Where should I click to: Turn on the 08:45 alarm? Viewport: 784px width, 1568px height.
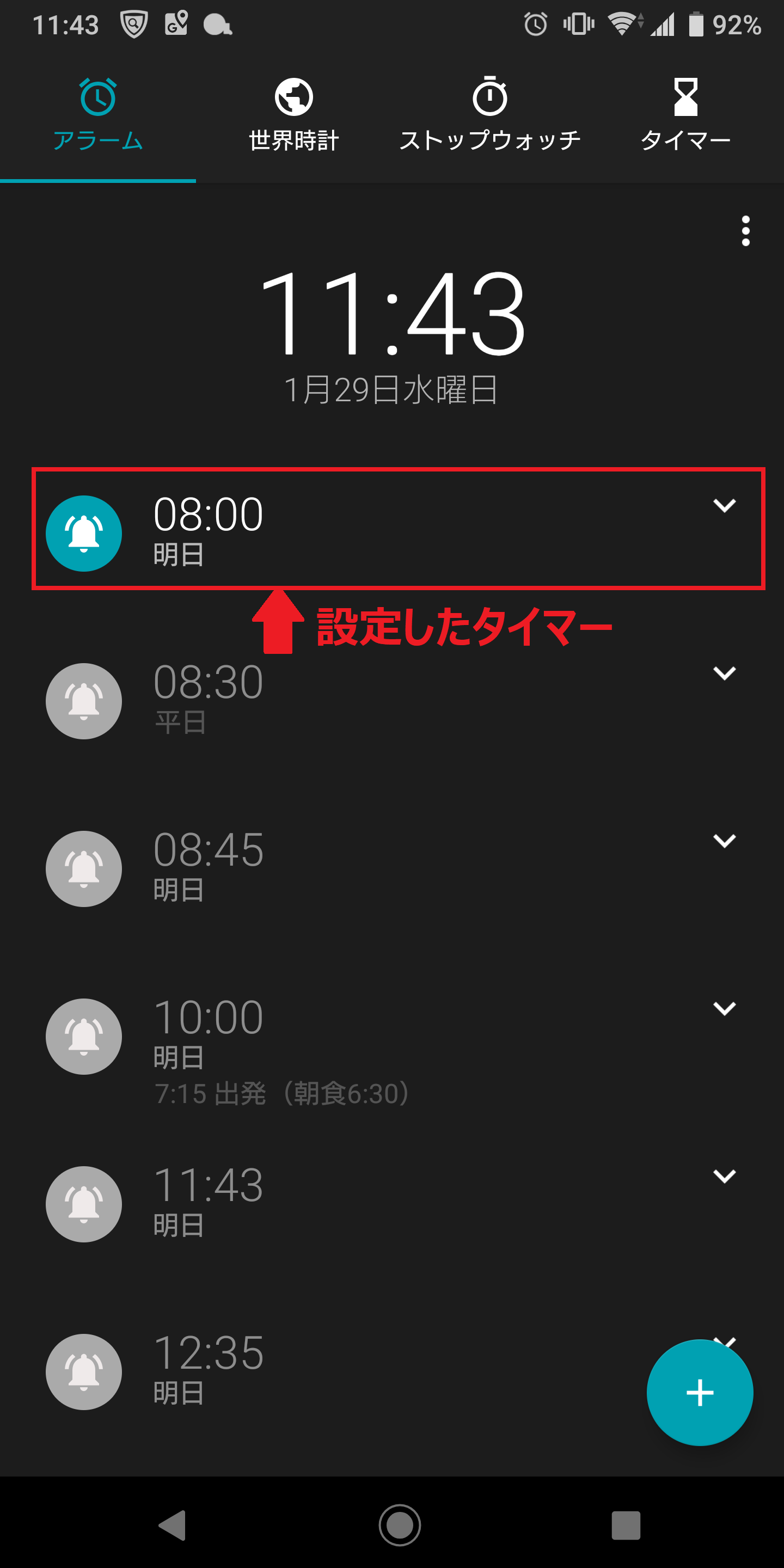coord(84,868)
